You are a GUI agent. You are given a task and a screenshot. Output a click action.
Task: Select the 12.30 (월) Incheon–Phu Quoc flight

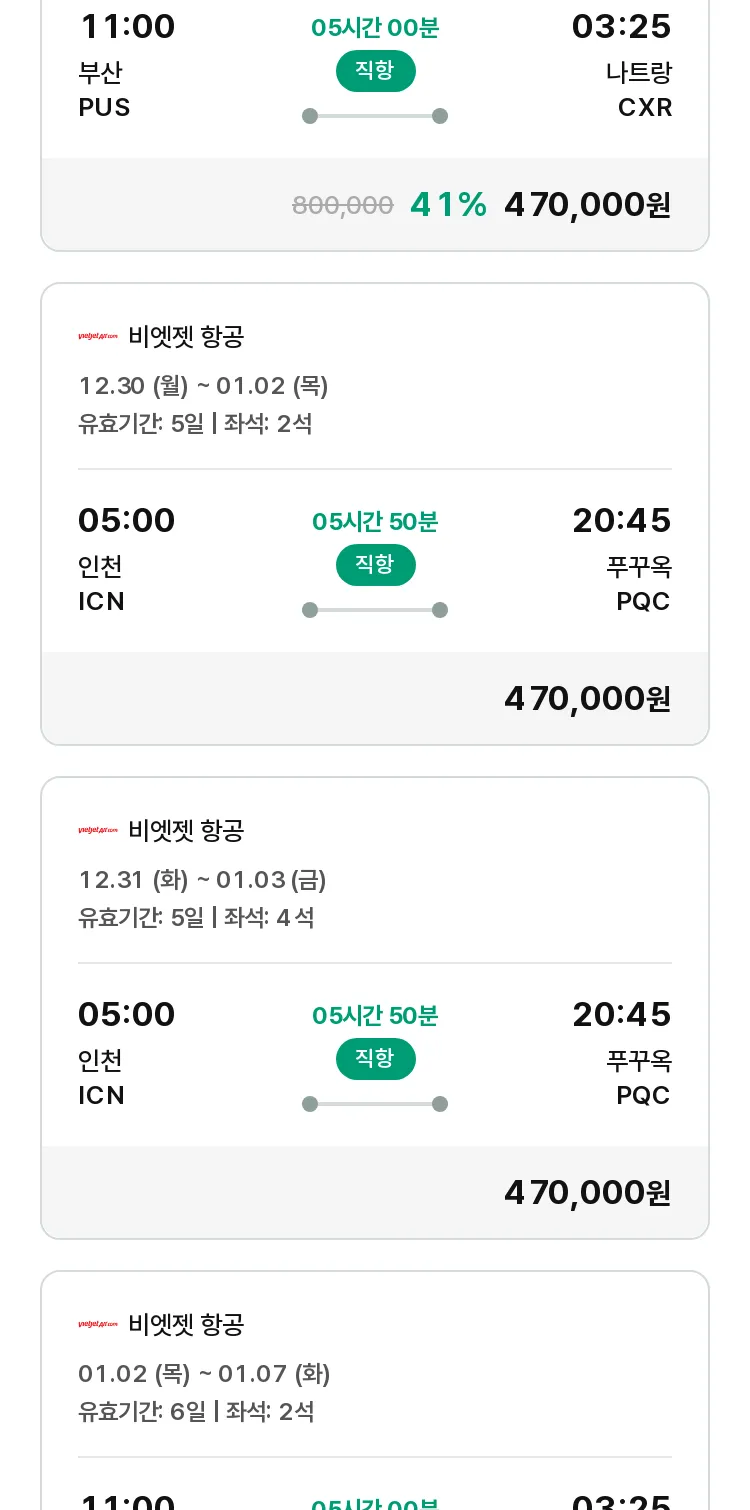click(375, 514)
